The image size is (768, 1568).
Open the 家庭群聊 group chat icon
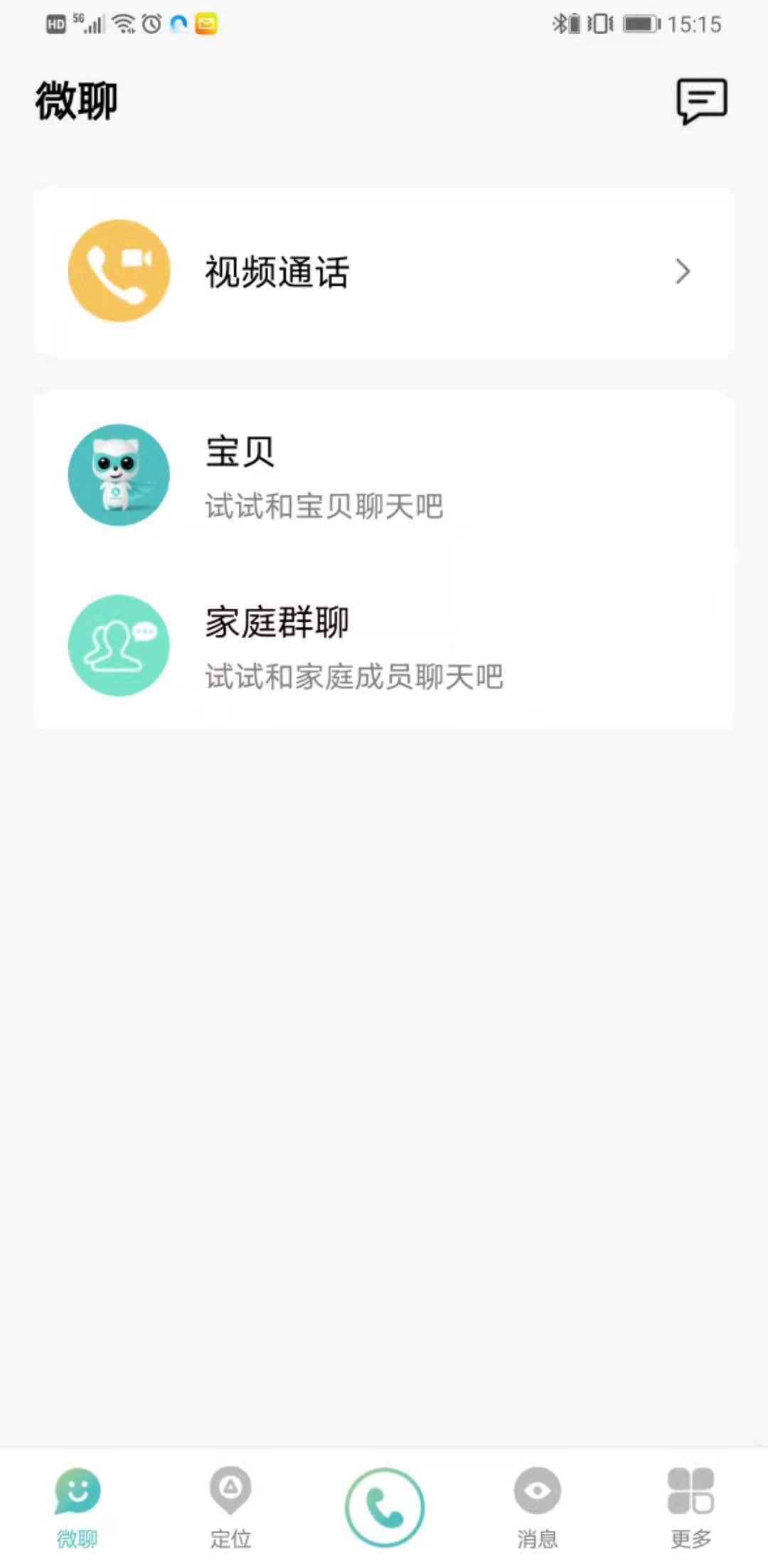(x=119, y=645)
